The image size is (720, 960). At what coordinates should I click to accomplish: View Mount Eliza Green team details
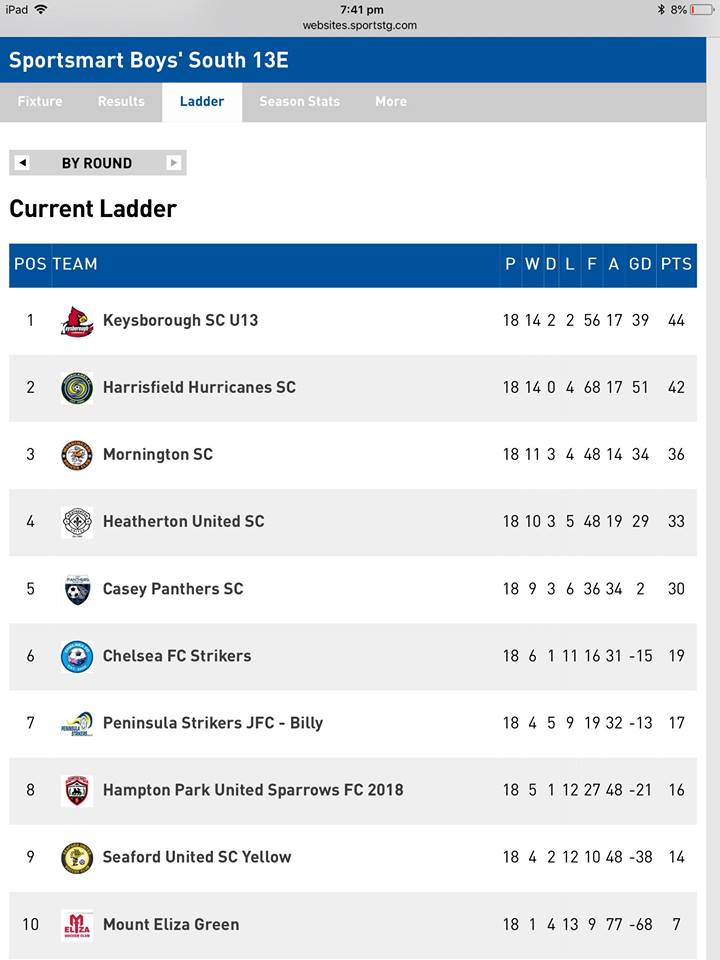click(x=171, y=924)
